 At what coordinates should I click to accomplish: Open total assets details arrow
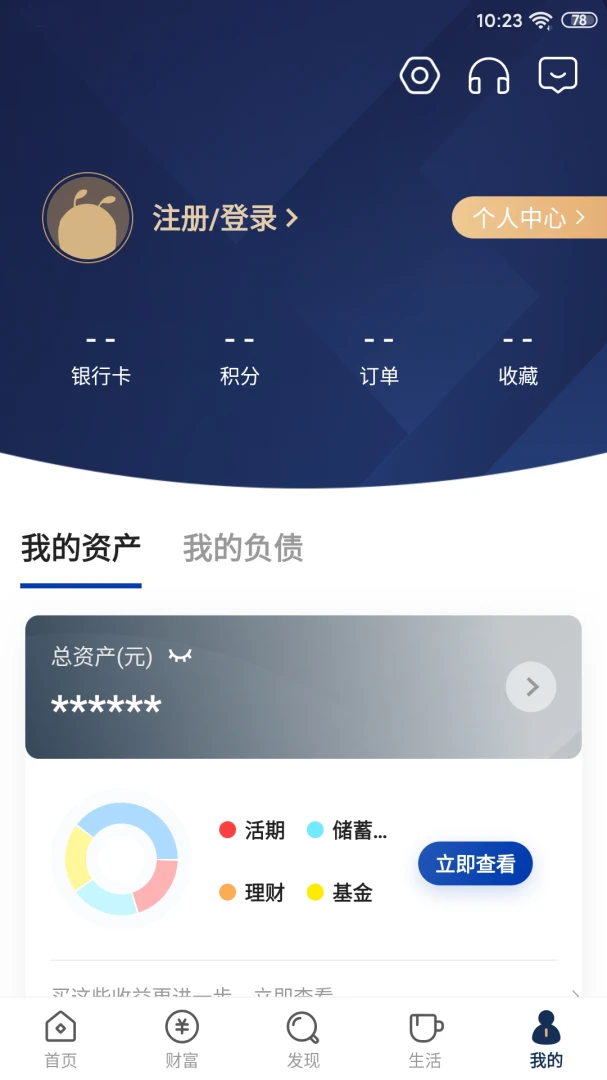(531, 687)
